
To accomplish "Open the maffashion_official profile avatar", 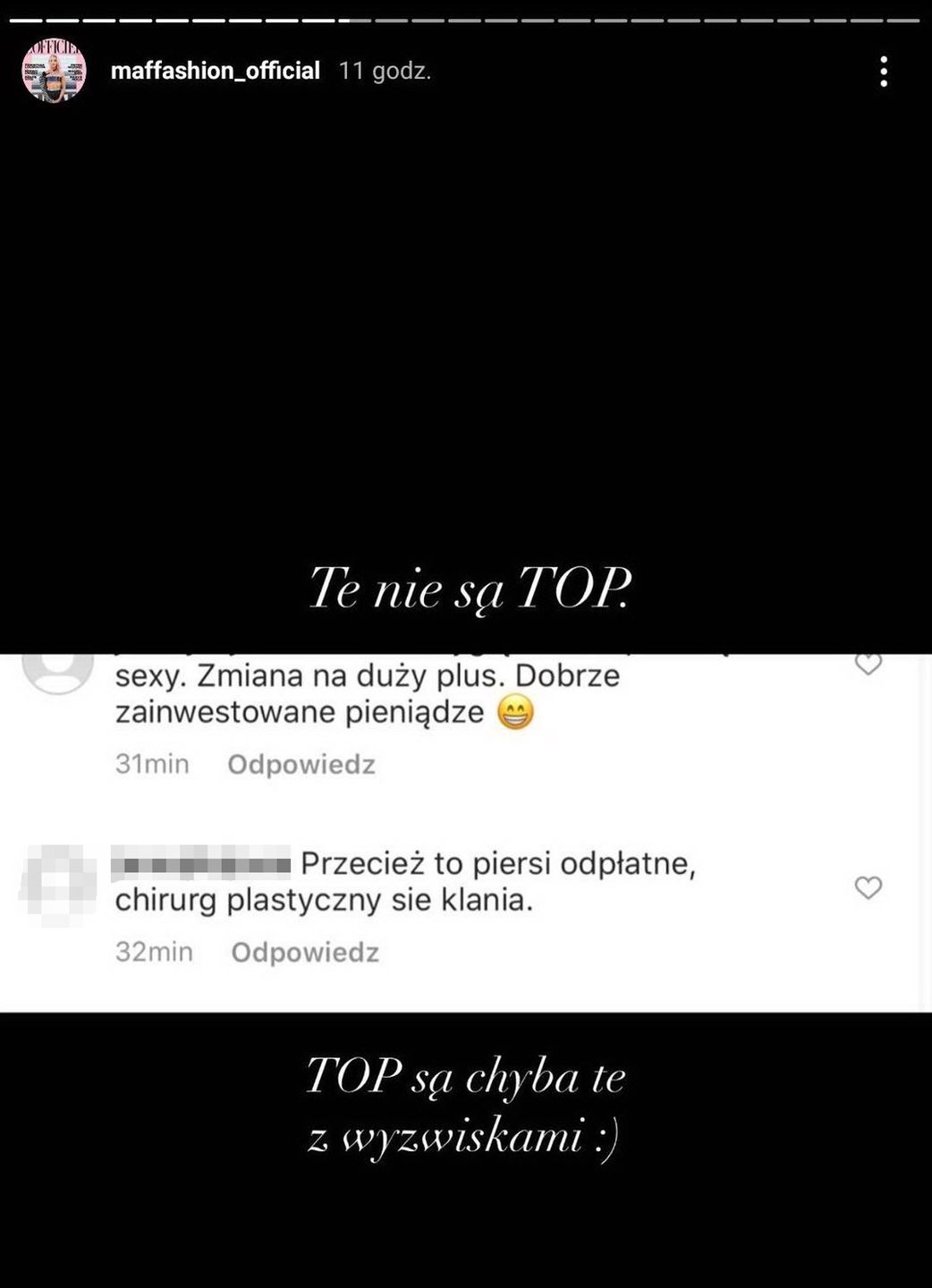I will (x=54, y=71).
